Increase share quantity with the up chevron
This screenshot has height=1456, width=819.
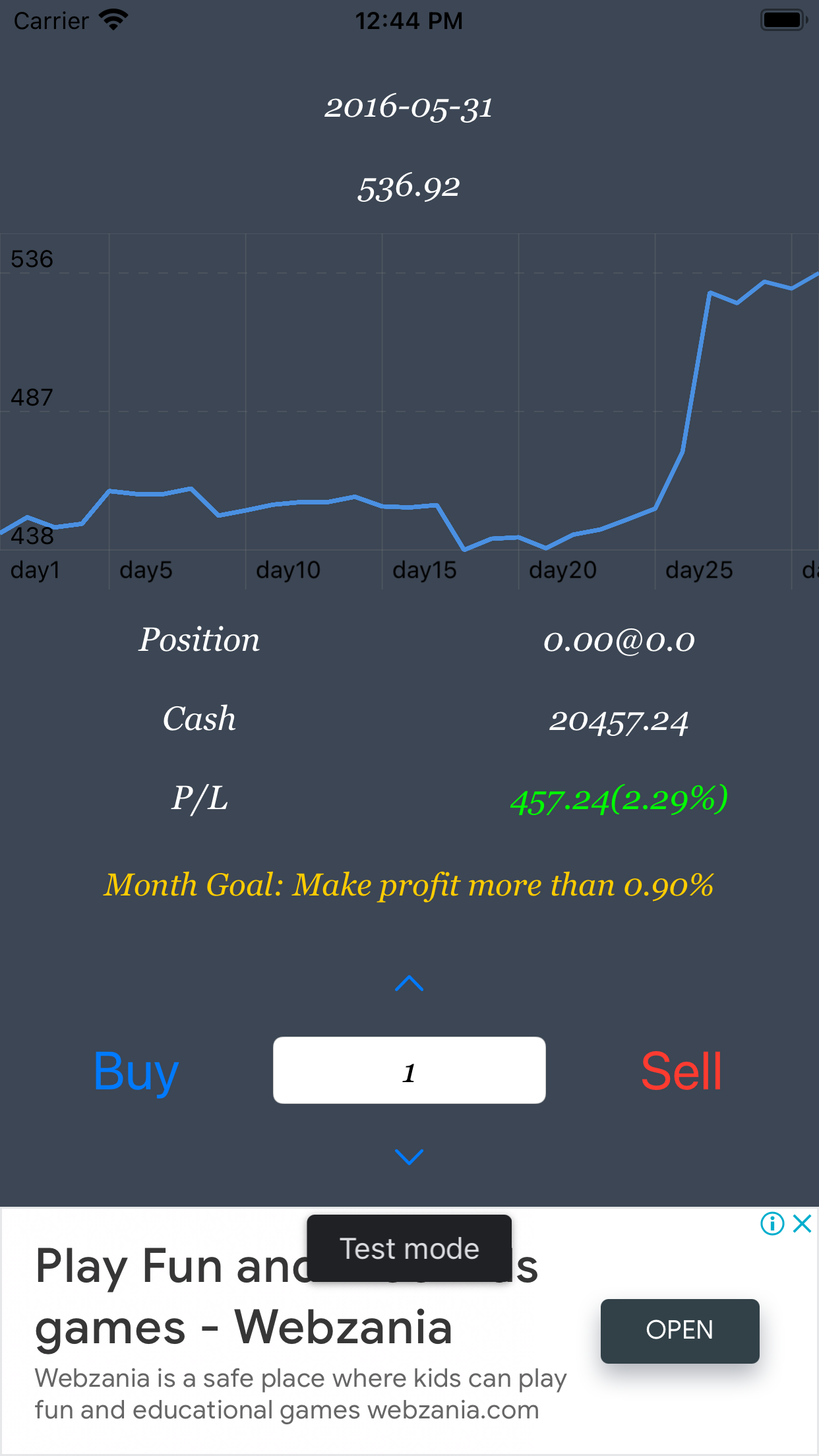(x=409, y=983)
